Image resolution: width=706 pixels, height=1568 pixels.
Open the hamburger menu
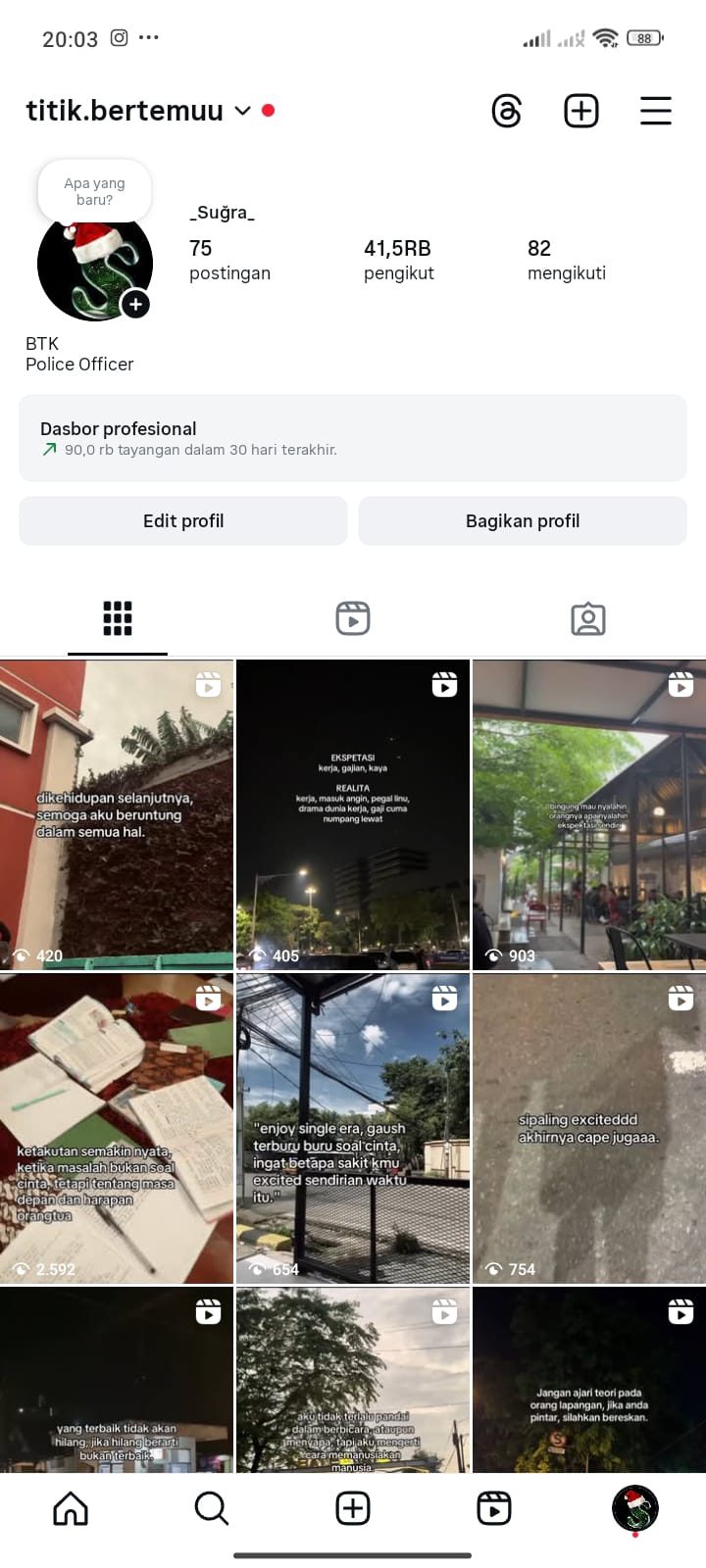pyautogui.click(x=655, y=111)
